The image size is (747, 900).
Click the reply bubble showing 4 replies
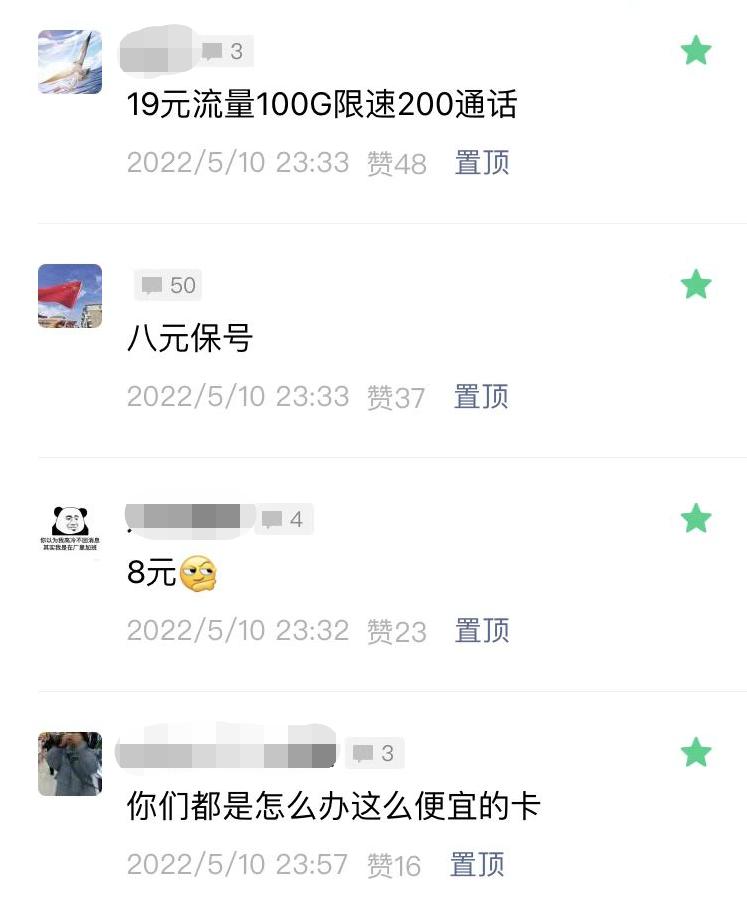point(283,519)
